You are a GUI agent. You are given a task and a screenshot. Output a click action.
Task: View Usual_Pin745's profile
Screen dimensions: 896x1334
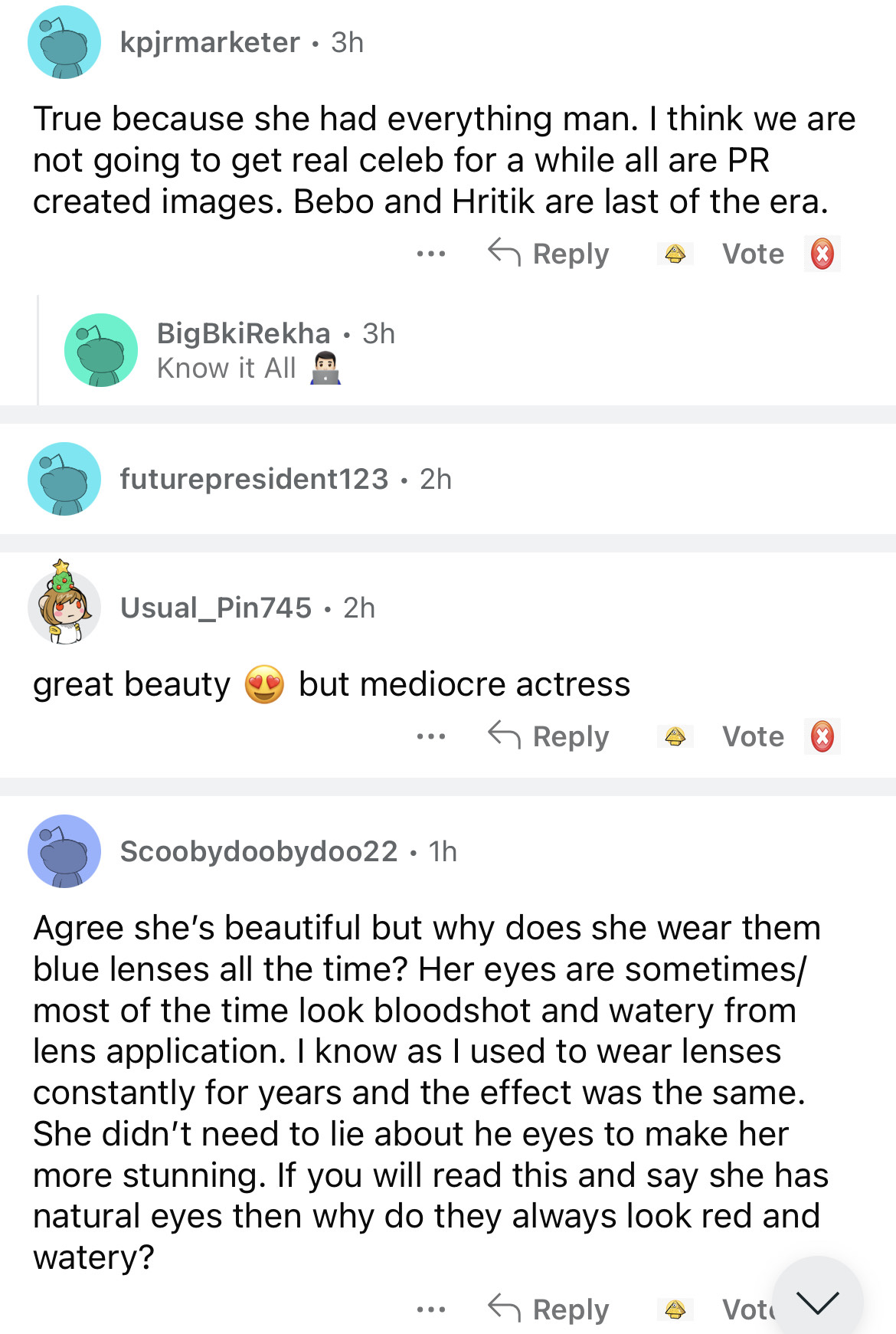(215, 608)
